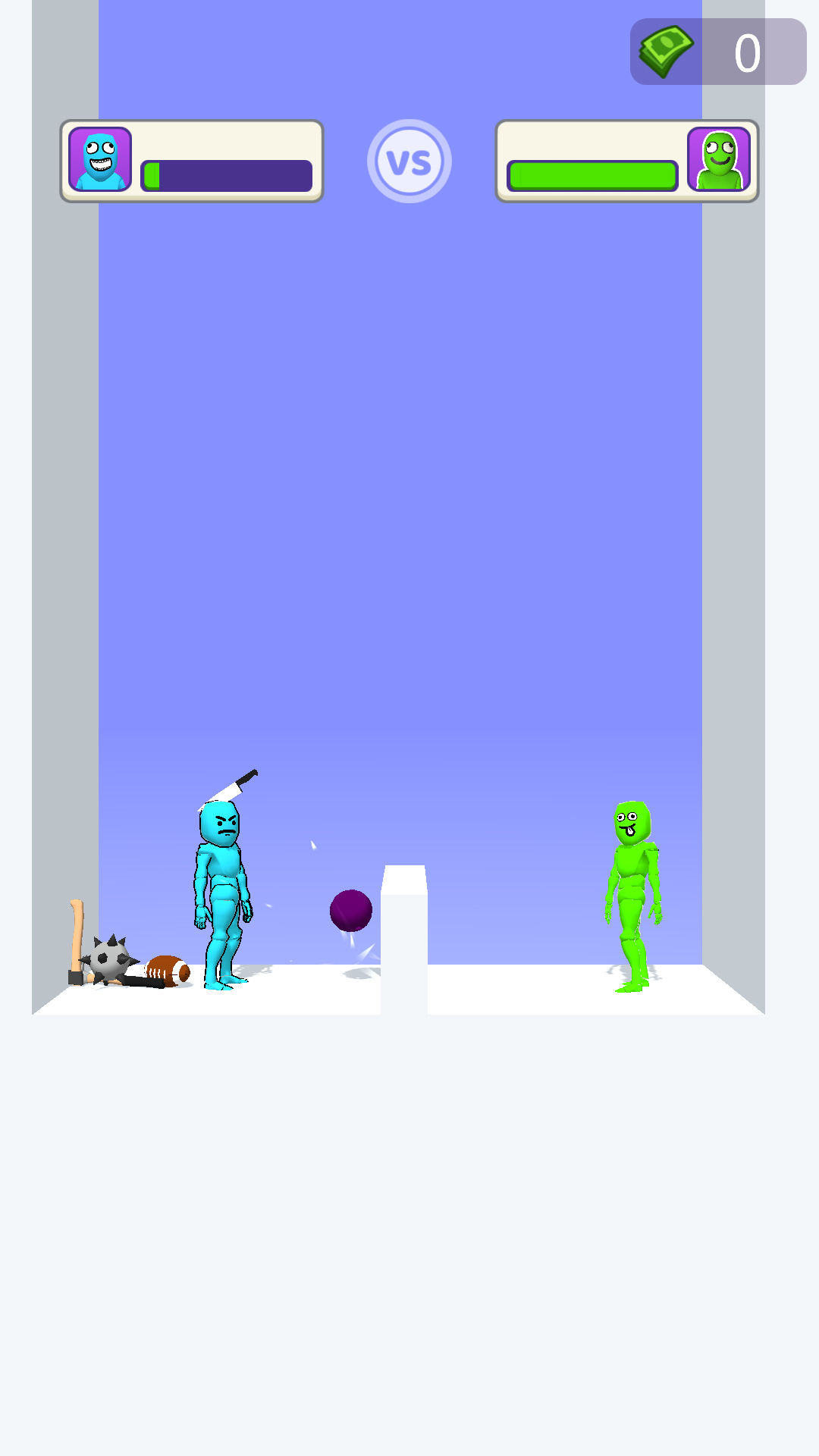Pick the football from the weapon pile
This screenshot has width=819, height=1456.
pos(168,970)
